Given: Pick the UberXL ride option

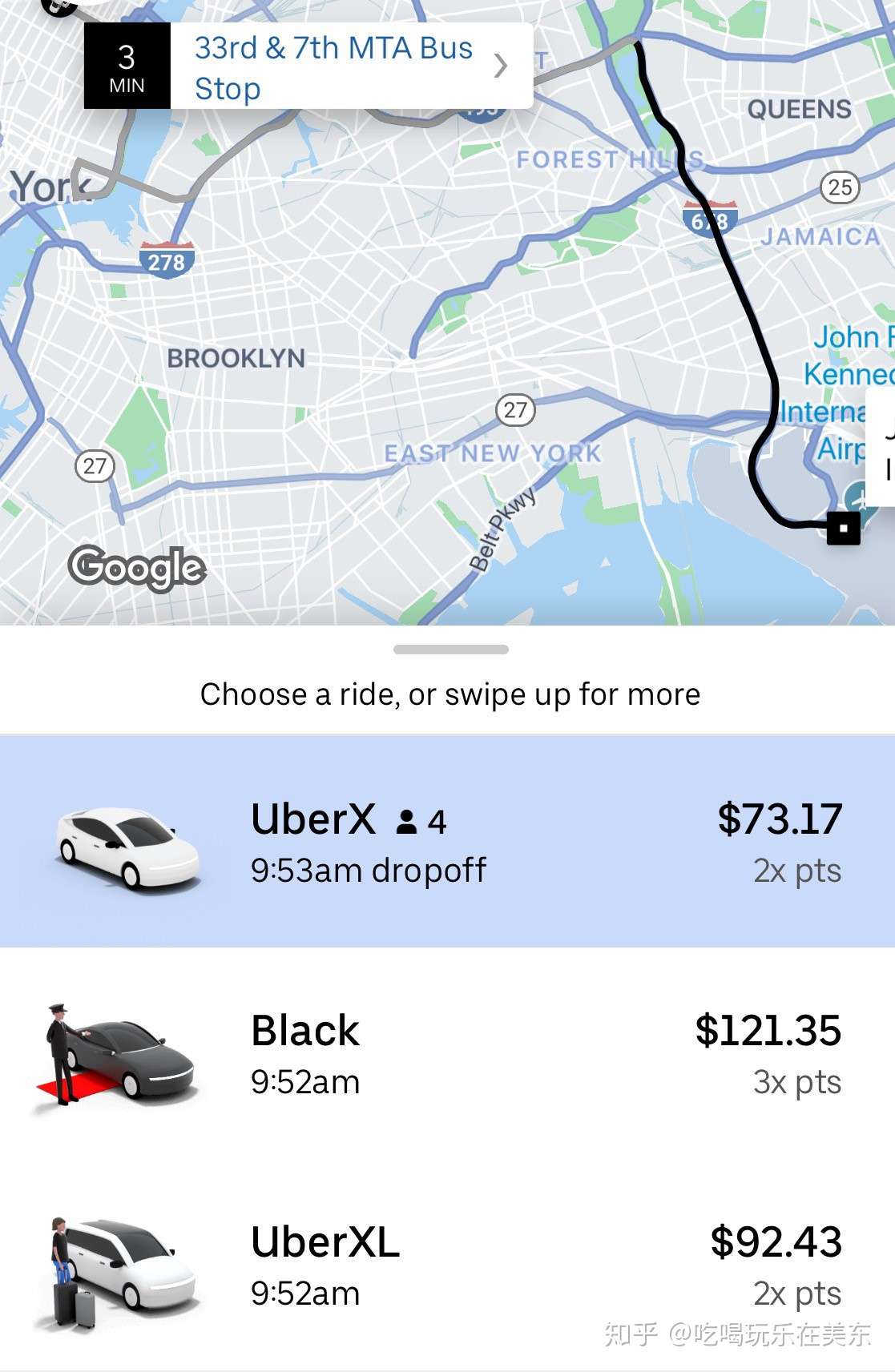Looking at the screenshot, I should [447, 1265].
